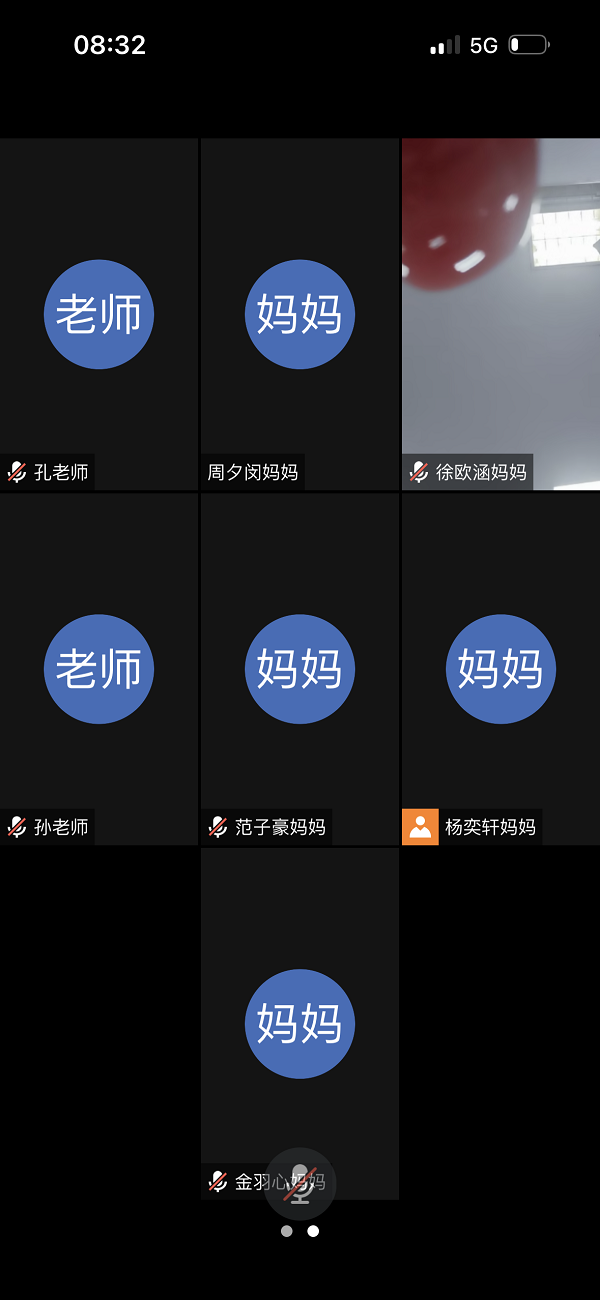600x1300 pixels.
Task: Unmute with the floating microphone button
Action: point(300,1183)
